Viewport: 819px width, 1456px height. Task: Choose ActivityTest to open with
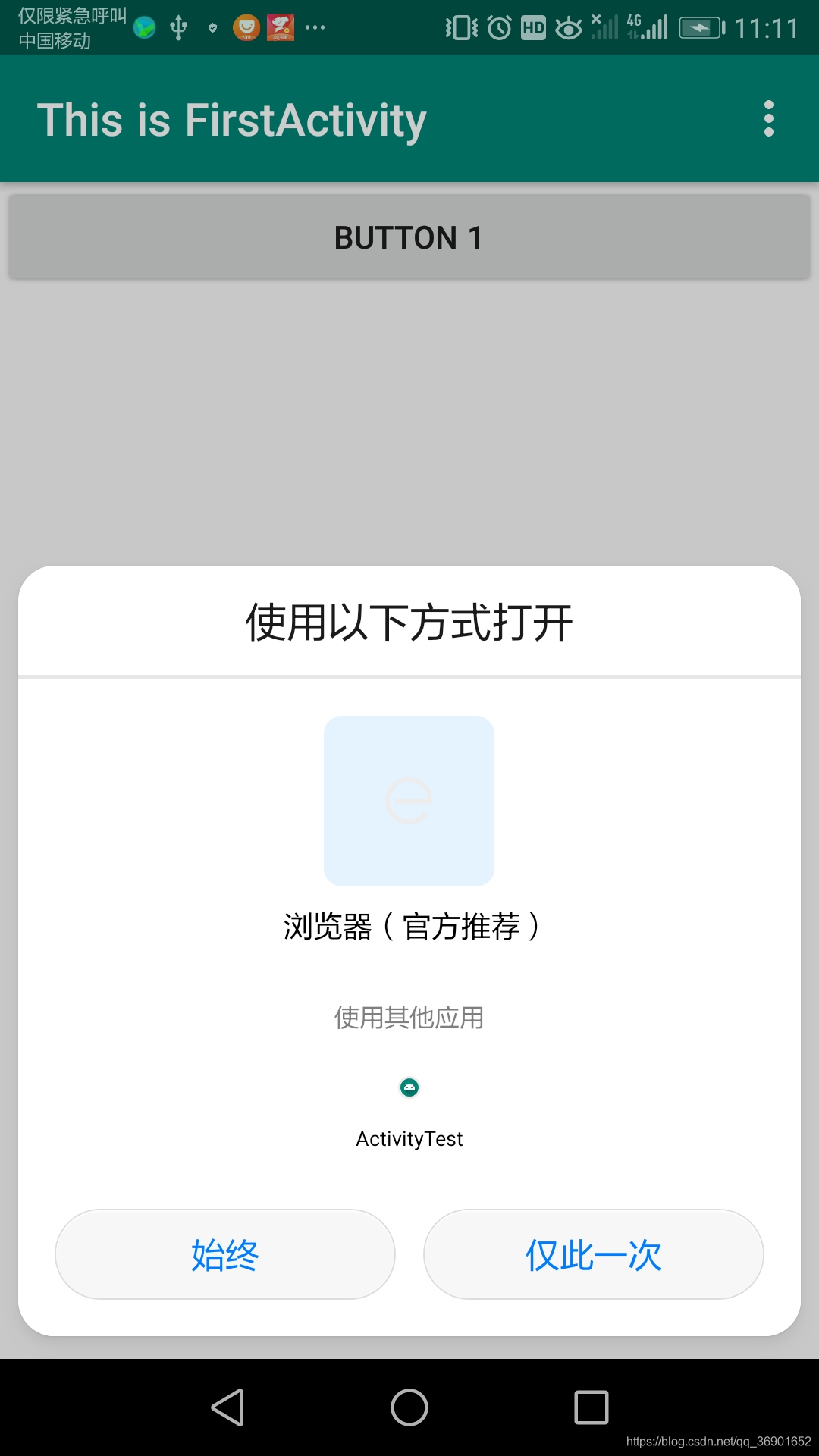click(409, 1112)
